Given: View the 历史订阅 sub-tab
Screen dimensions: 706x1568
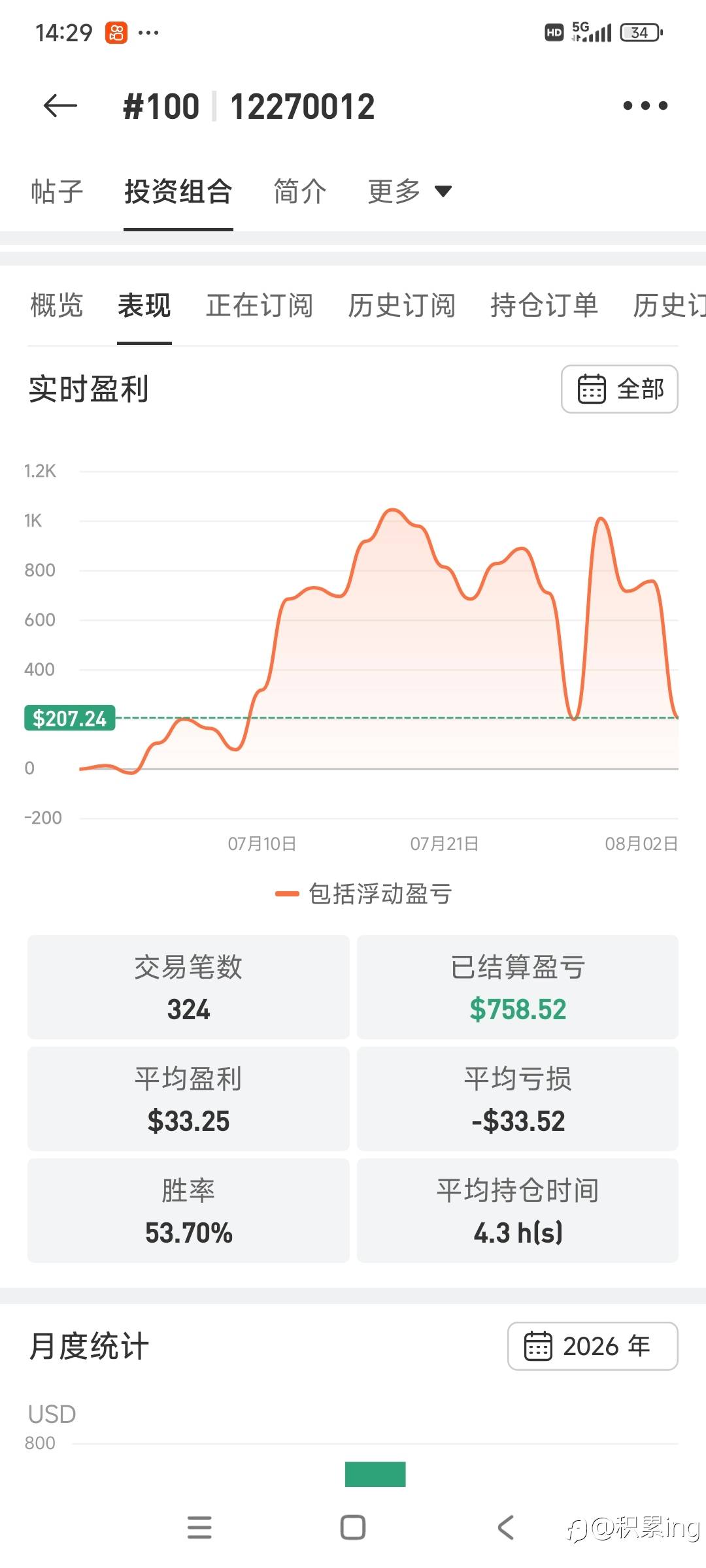Looking at the screenshot, I should 401,305.
